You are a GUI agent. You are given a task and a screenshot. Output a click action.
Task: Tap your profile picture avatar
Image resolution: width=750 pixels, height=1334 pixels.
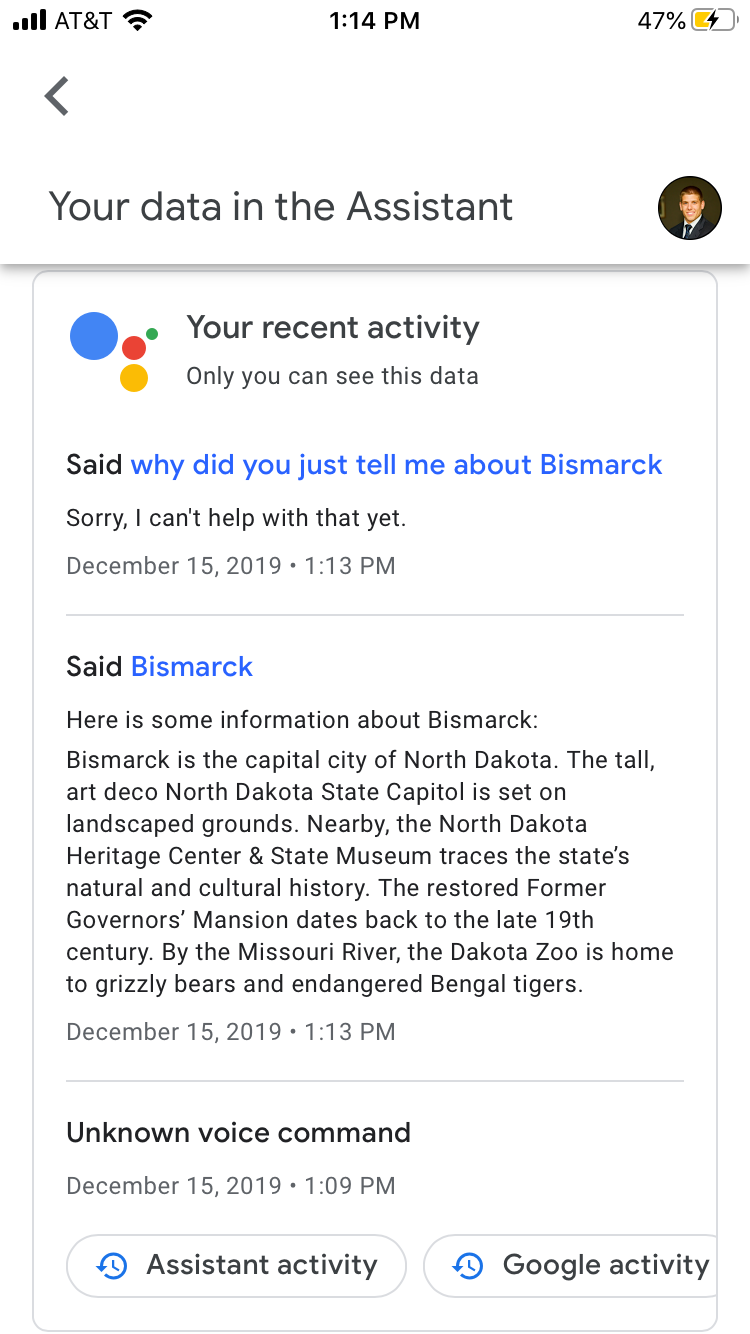pos(690,207)
